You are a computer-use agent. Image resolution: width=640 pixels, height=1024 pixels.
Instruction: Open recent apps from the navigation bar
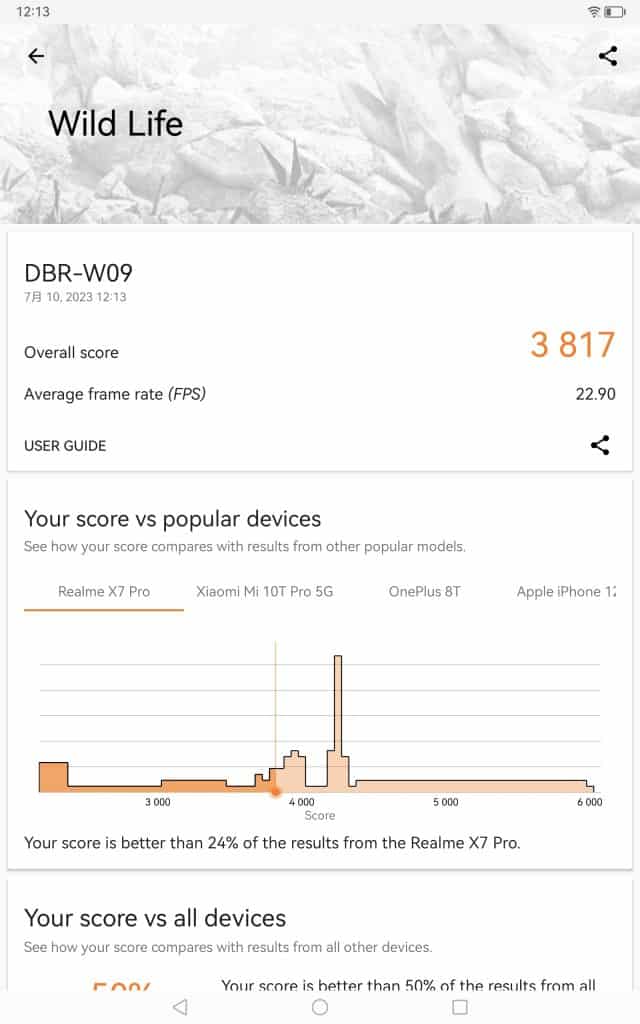coord(460,1007)
